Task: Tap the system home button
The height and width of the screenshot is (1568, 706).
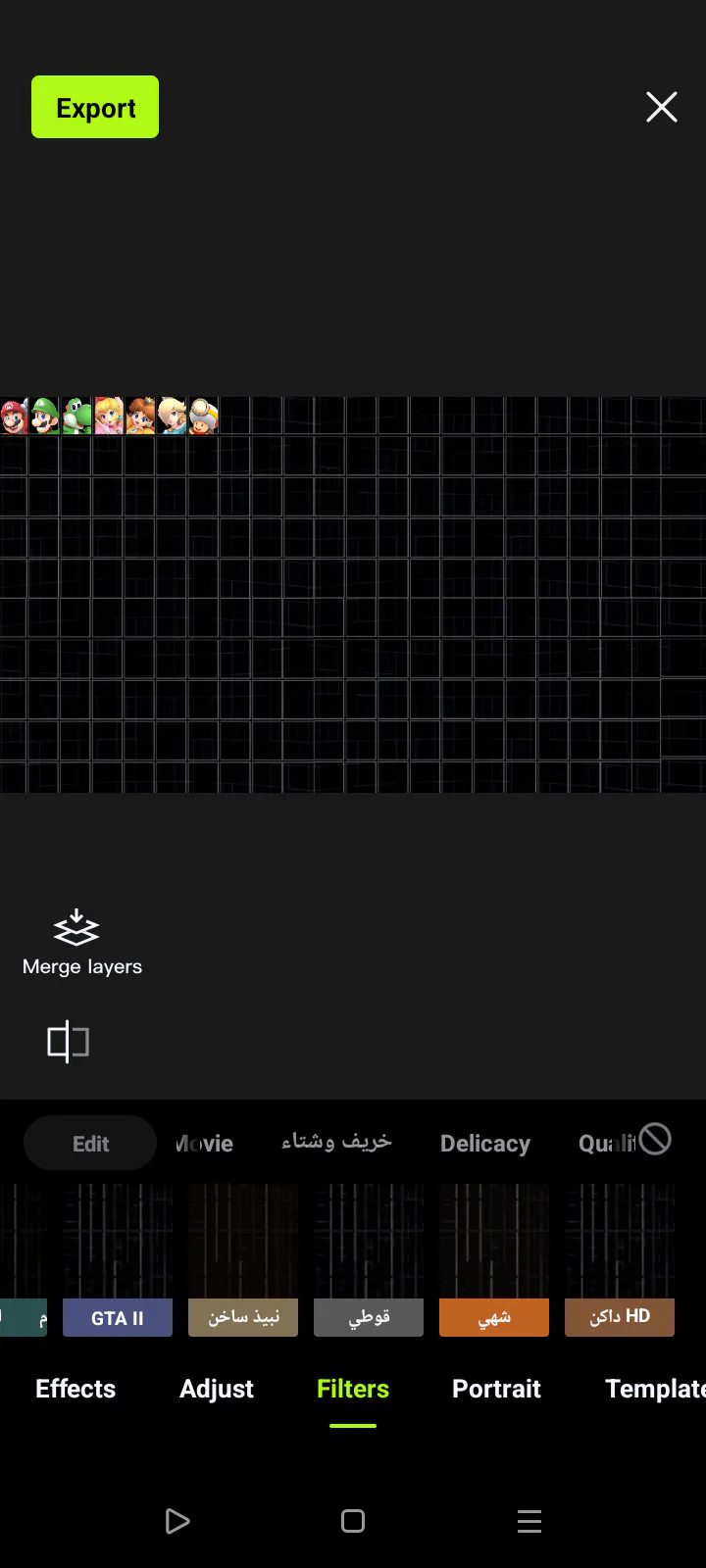Action: [353, 1521]
